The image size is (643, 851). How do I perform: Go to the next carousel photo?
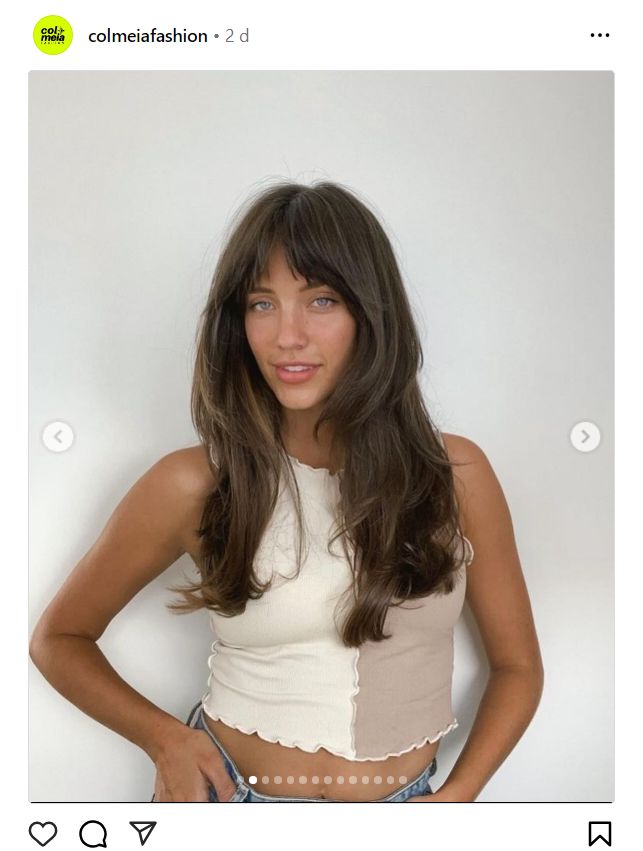click(x=585, y=437)
